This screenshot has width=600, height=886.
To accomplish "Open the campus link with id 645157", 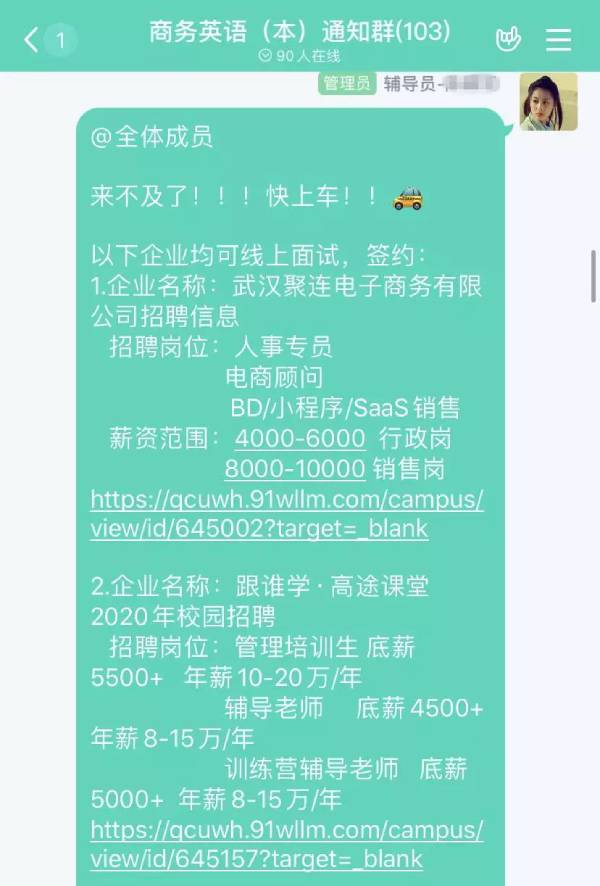I will [286, 843].
